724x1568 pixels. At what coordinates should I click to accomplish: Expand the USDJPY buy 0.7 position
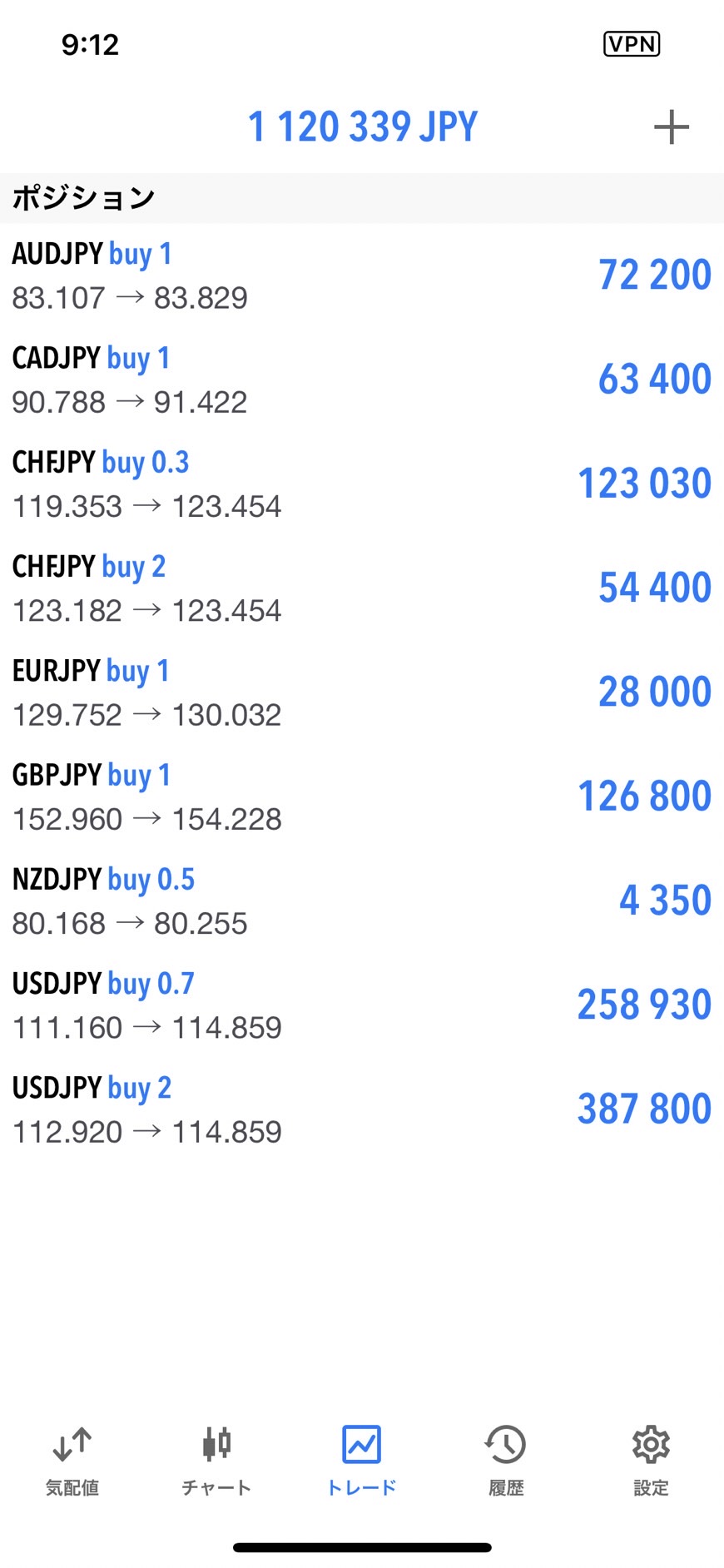pyautogui.click(x=362, y=1005)
